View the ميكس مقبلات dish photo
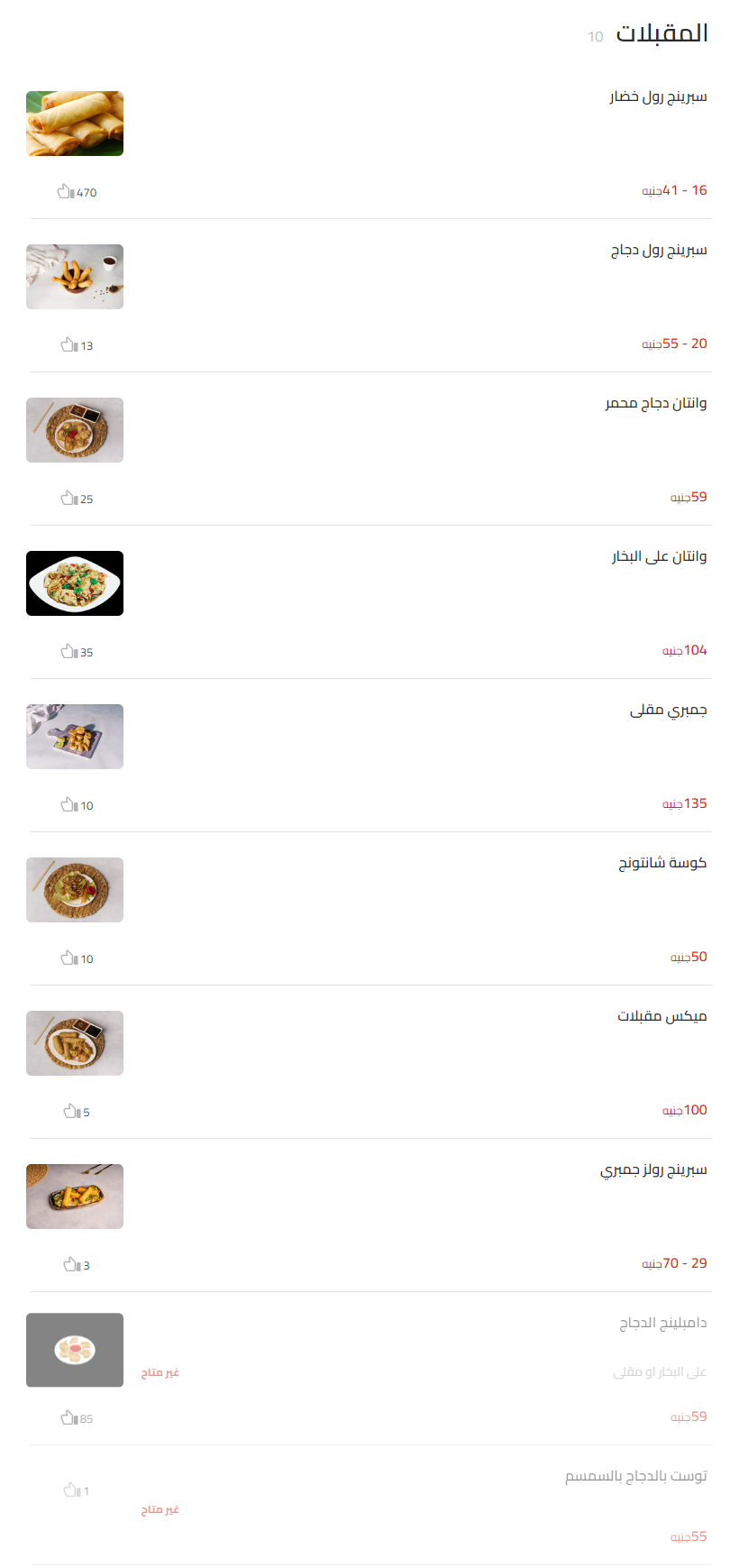 coord(75,1043)
